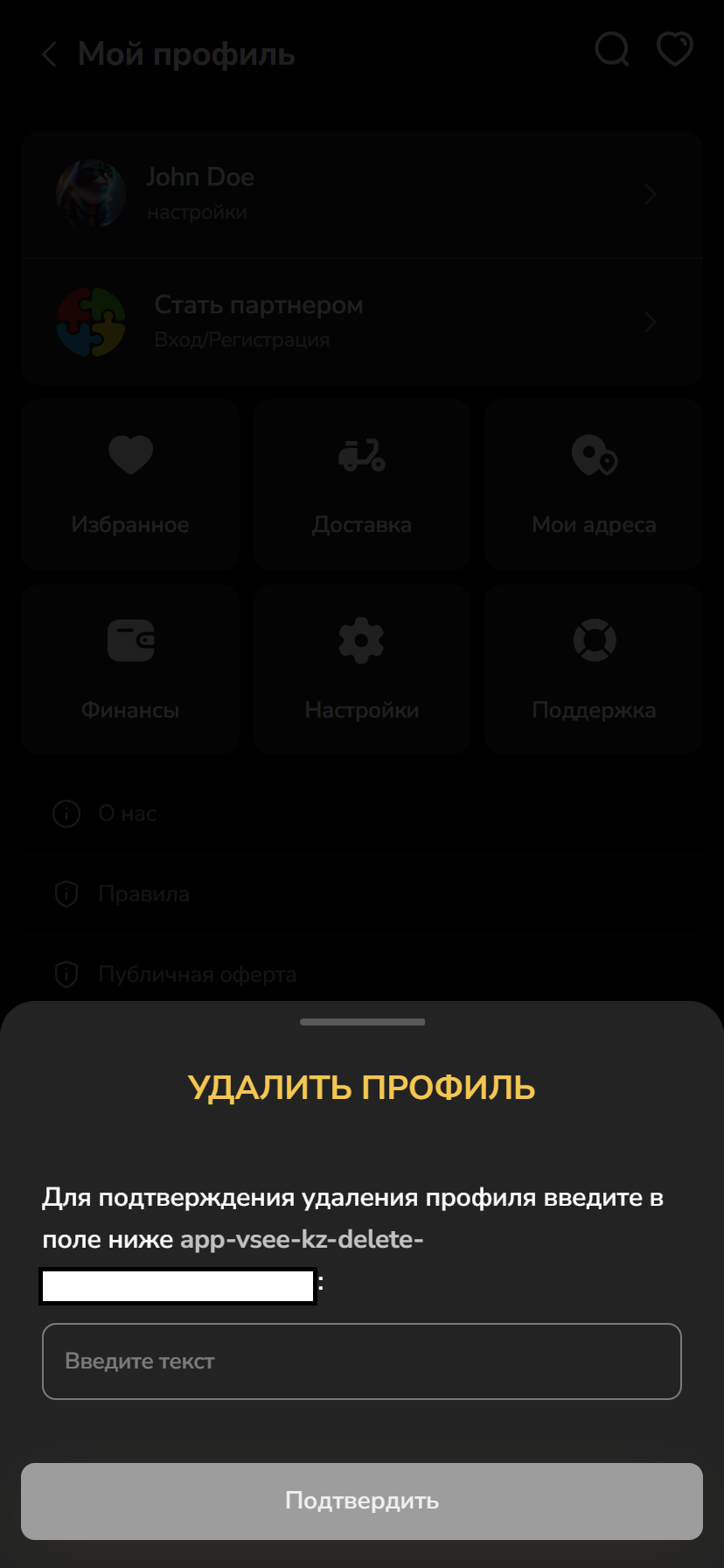Screen dimensions: 724x1568
Task: Tap the bottom sheet drag handle
Action: 362,1021
